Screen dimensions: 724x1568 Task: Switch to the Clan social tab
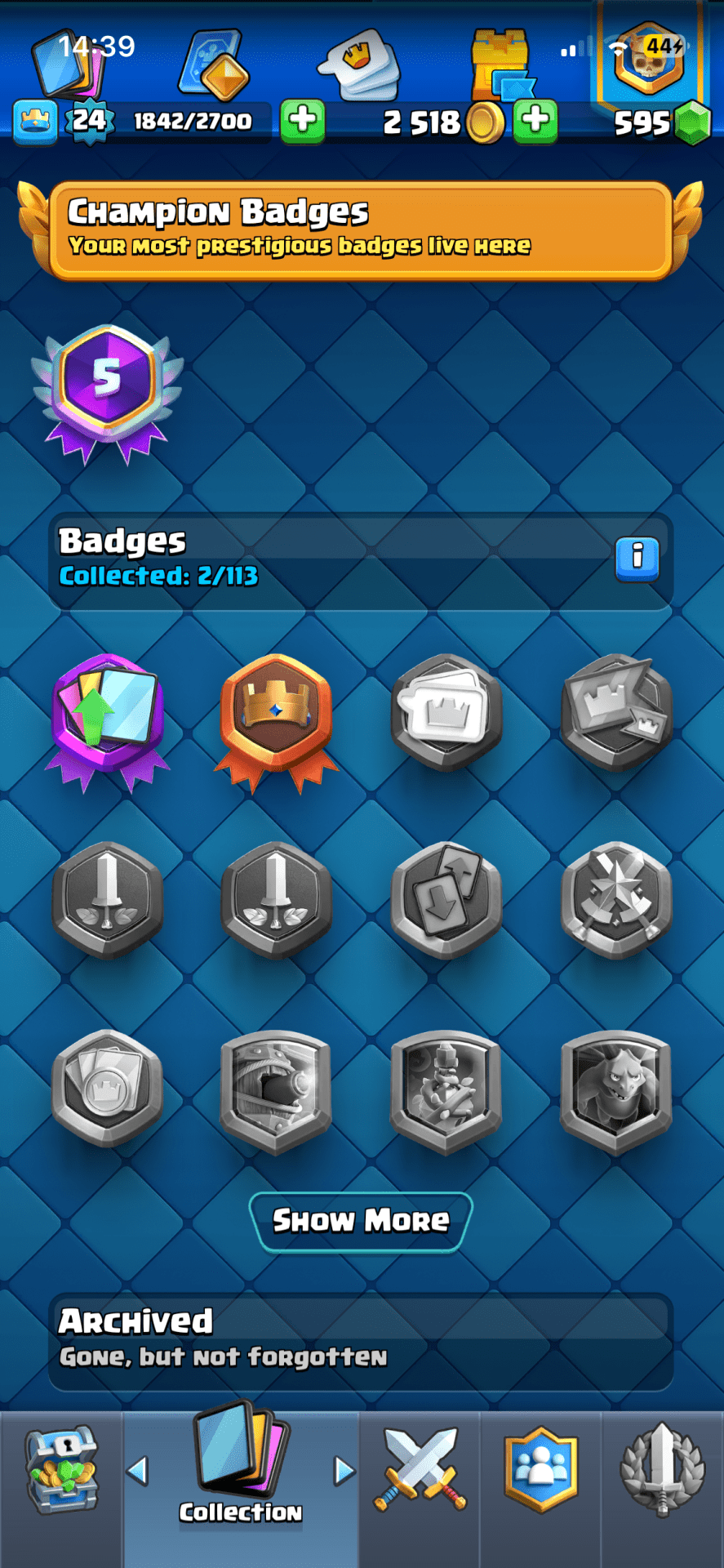click(541, 1470)
